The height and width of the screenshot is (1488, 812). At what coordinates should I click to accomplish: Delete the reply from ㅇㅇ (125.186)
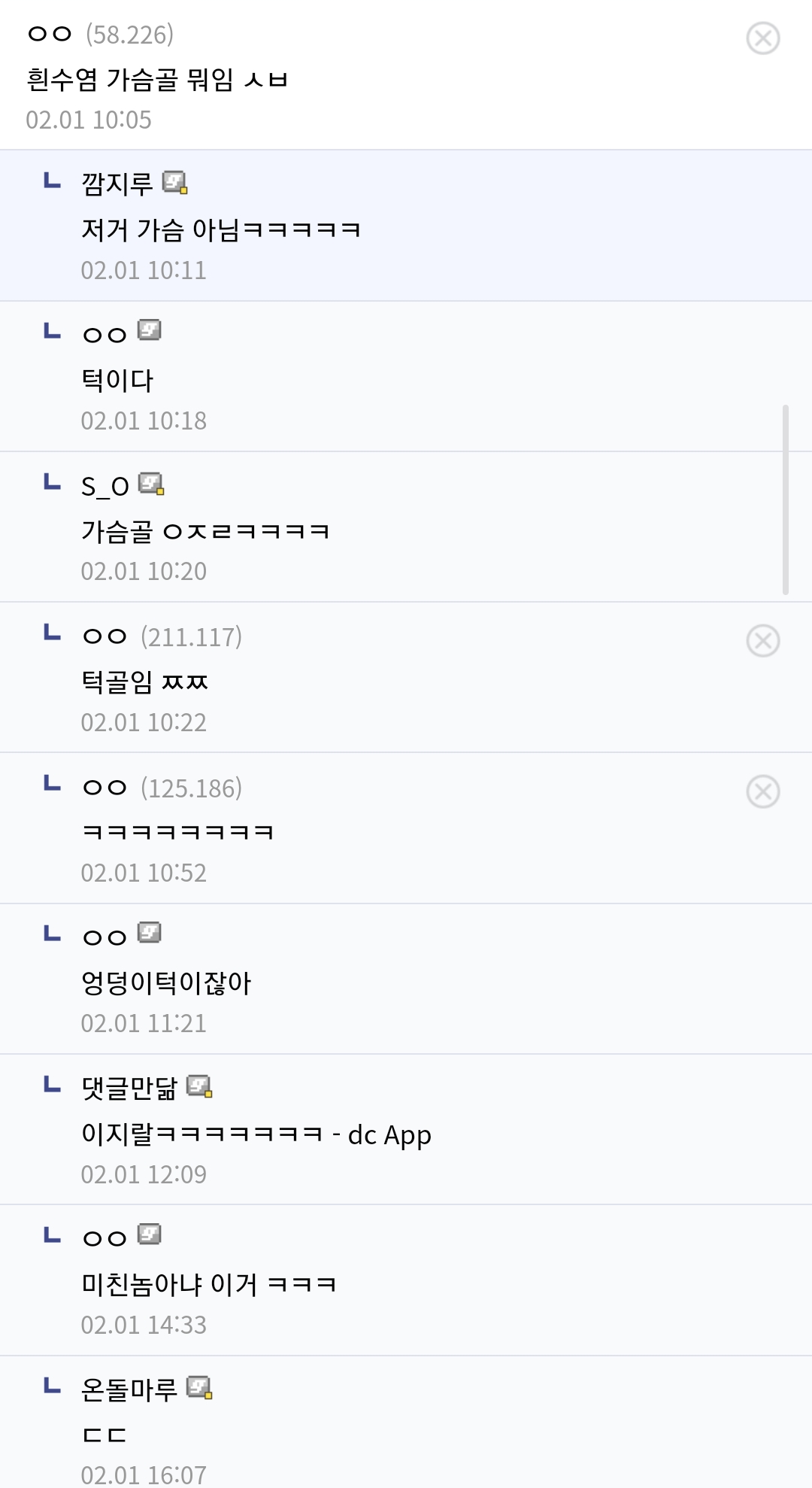click(762, 791)
